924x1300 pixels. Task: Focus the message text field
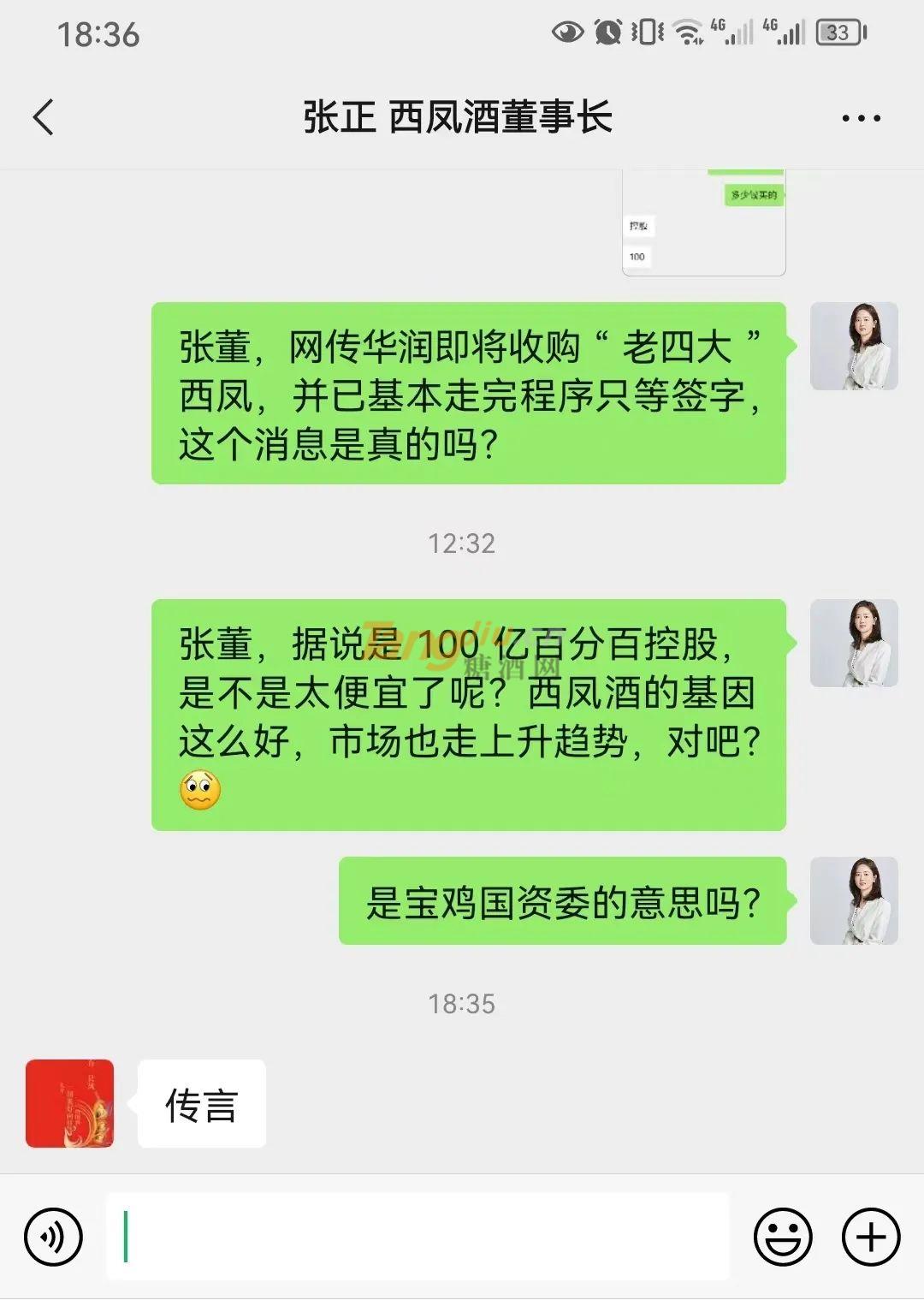[418, 1237]
